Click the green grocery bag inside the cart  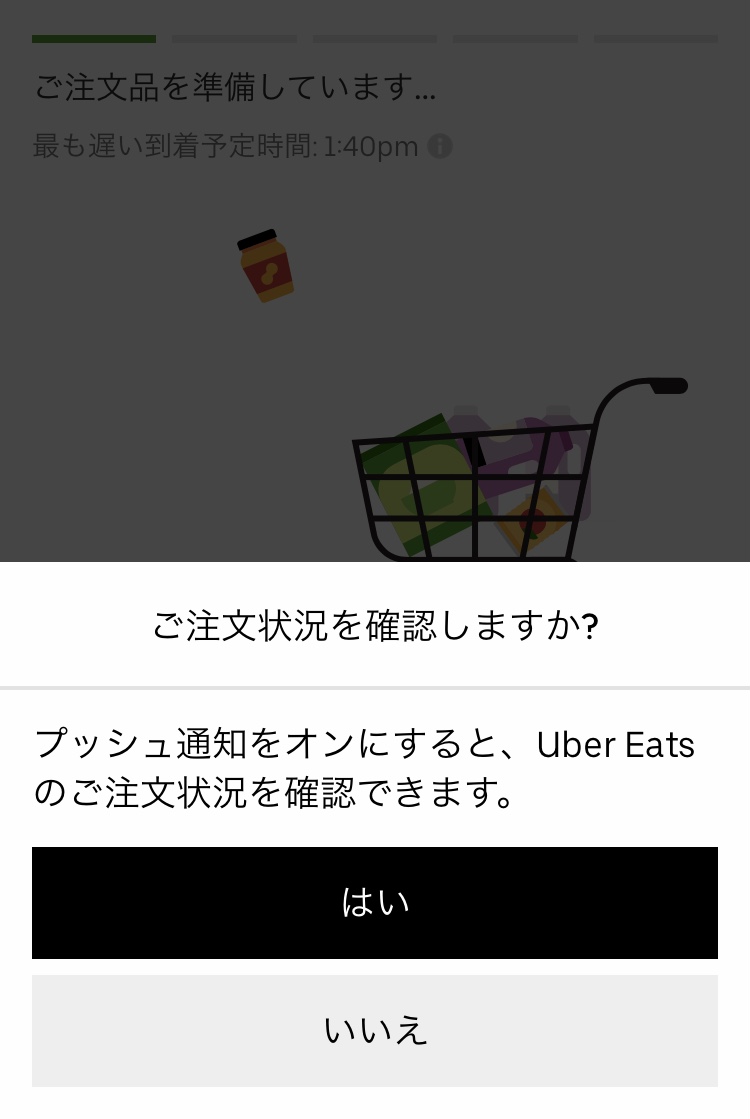[x=420, y=470]
